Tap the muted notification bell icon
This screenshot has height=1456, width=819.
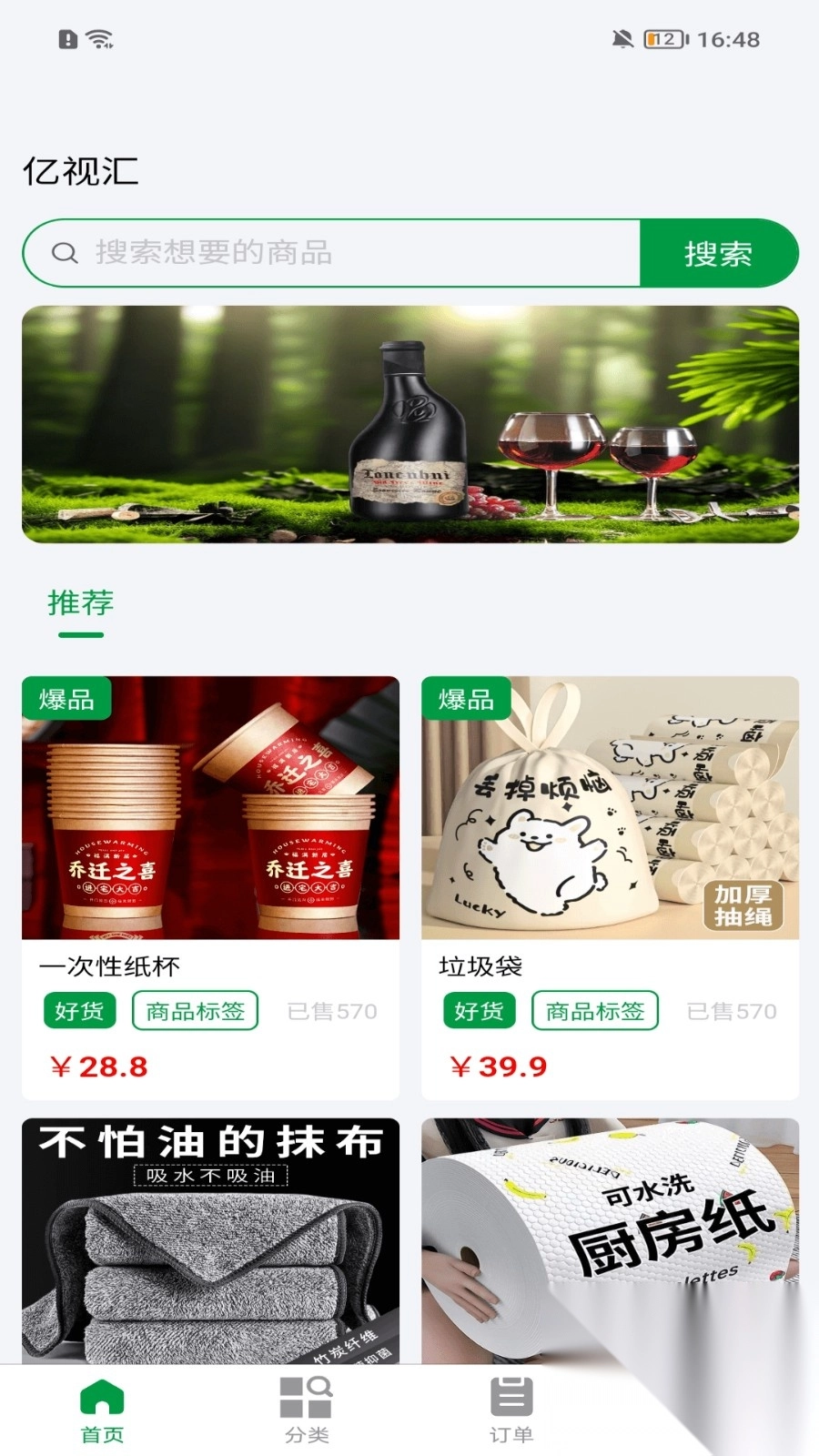point(623,38)
